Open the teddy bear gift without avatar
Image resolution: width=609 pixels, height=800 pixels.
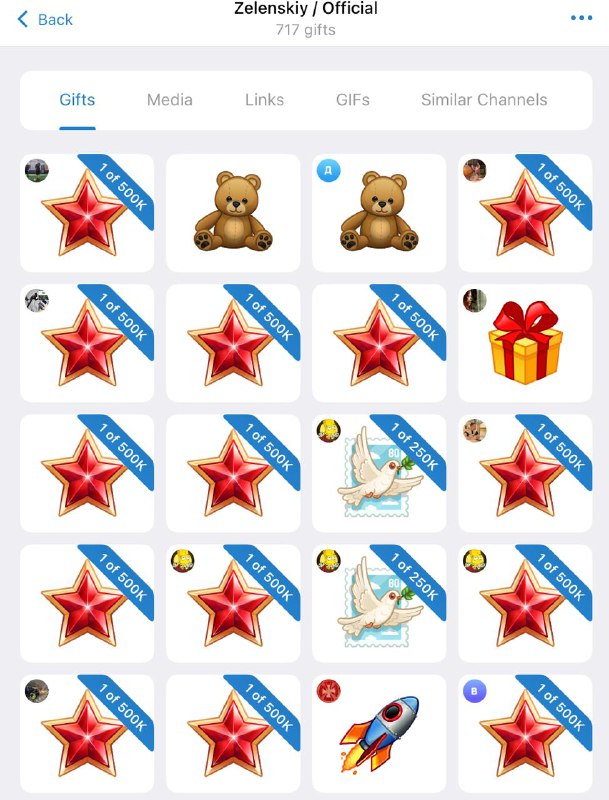coord(233,213)
